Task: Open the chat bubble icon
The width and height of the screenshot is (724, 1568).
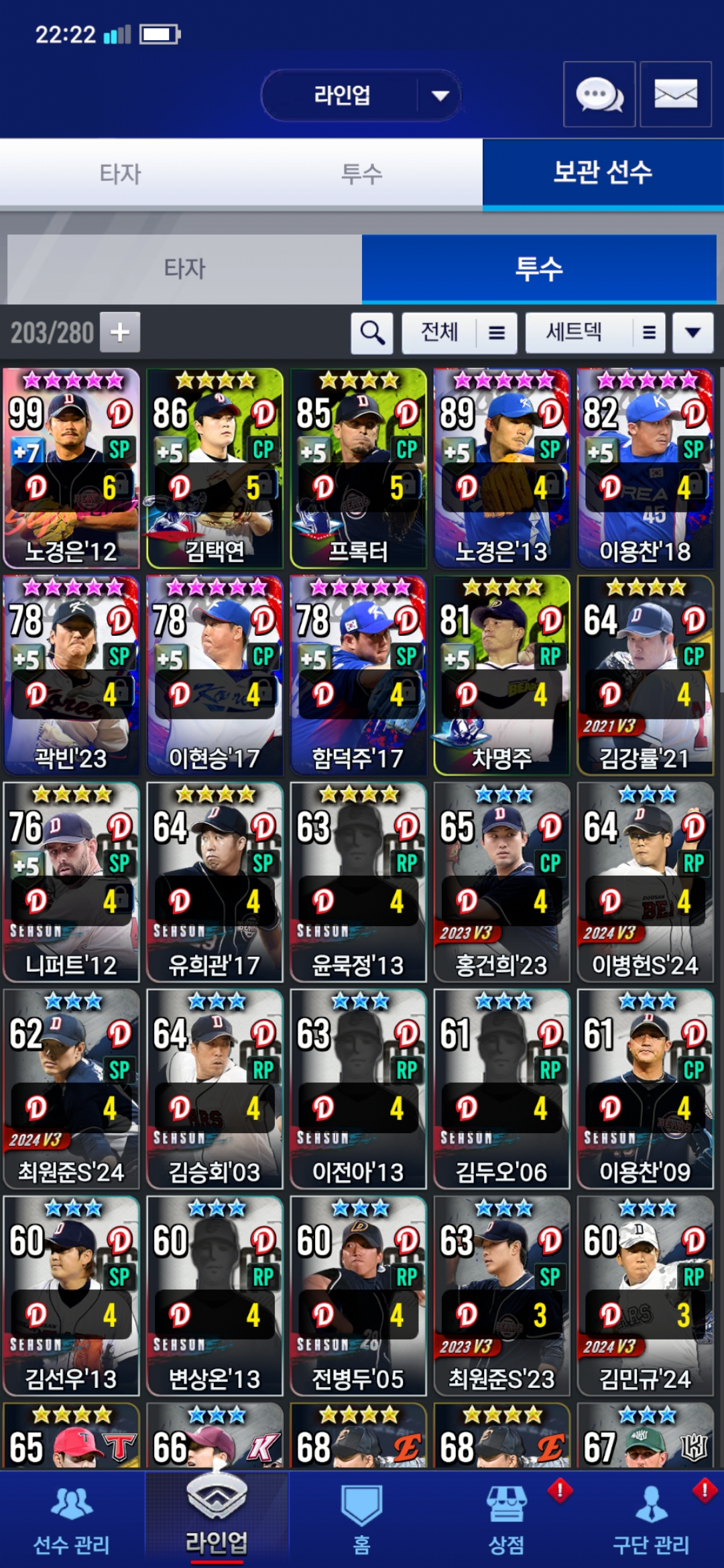Action: 599,94
